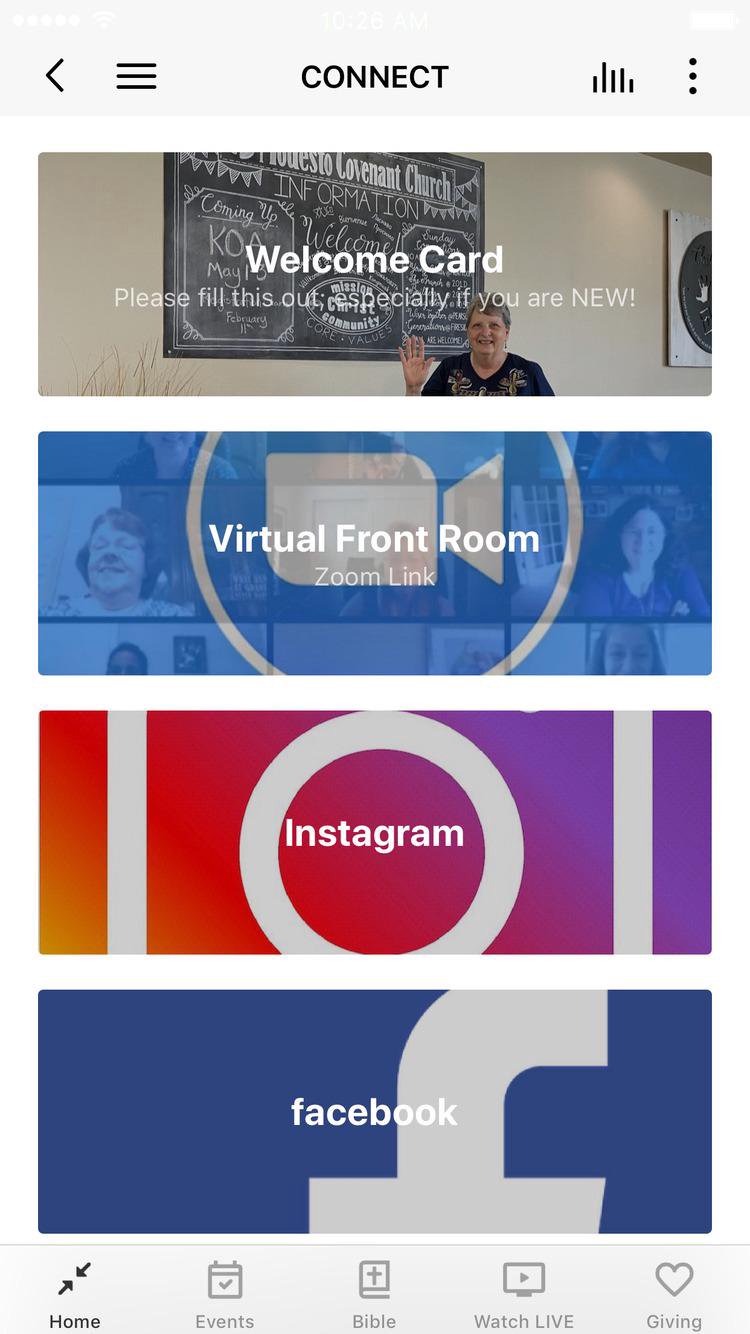Open the three-dot overflow menu
This screenshot has width=750, height=1334.
pos(692,76)
